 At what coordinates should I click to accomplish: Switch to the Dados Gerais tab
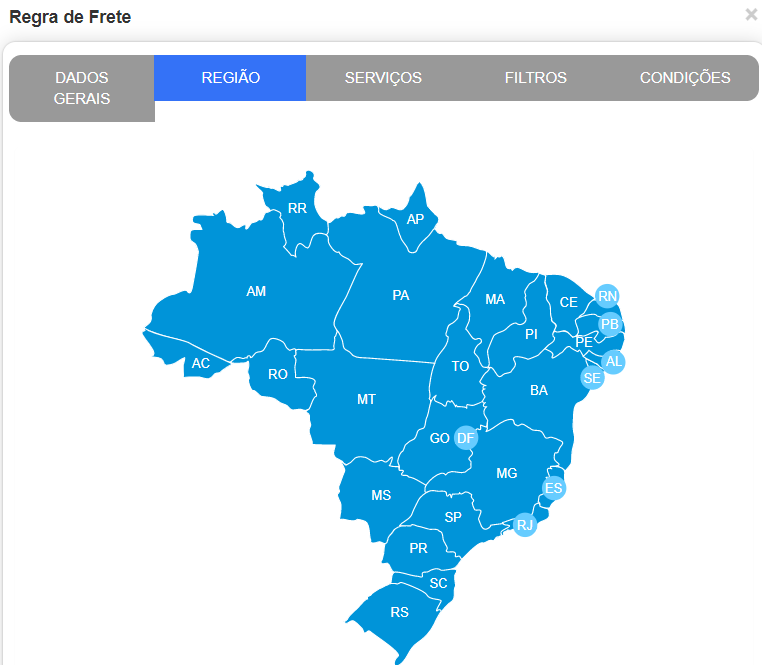tap(82, 88)
